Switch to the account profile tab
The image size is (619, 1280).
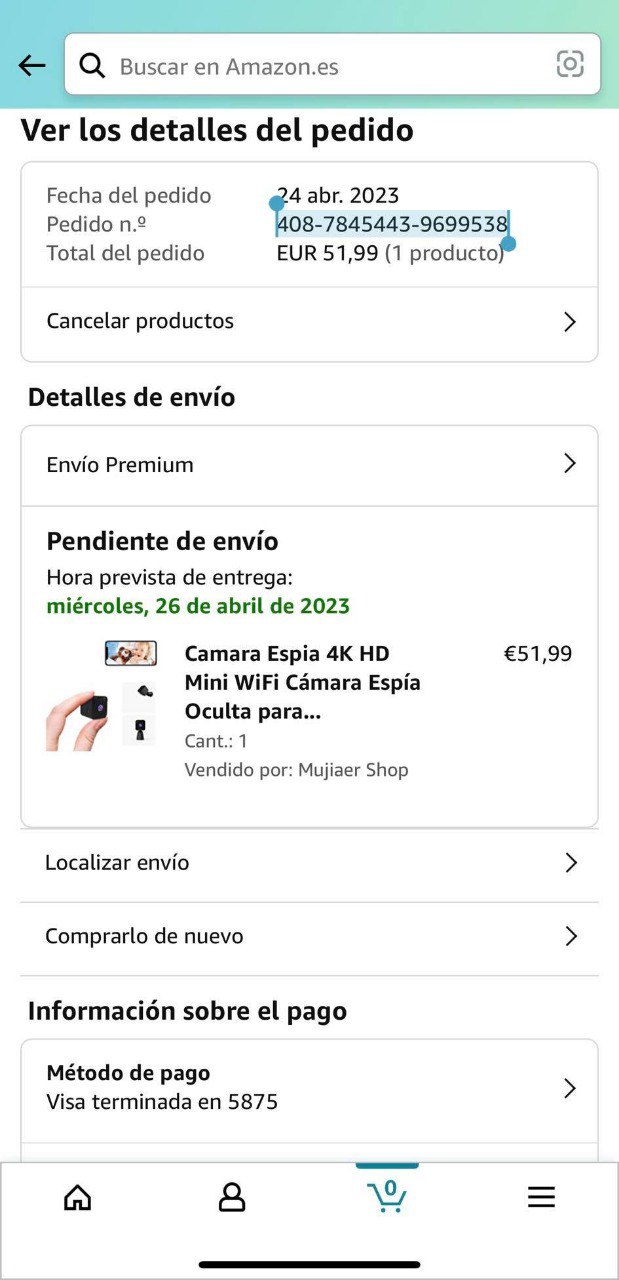232,1197
